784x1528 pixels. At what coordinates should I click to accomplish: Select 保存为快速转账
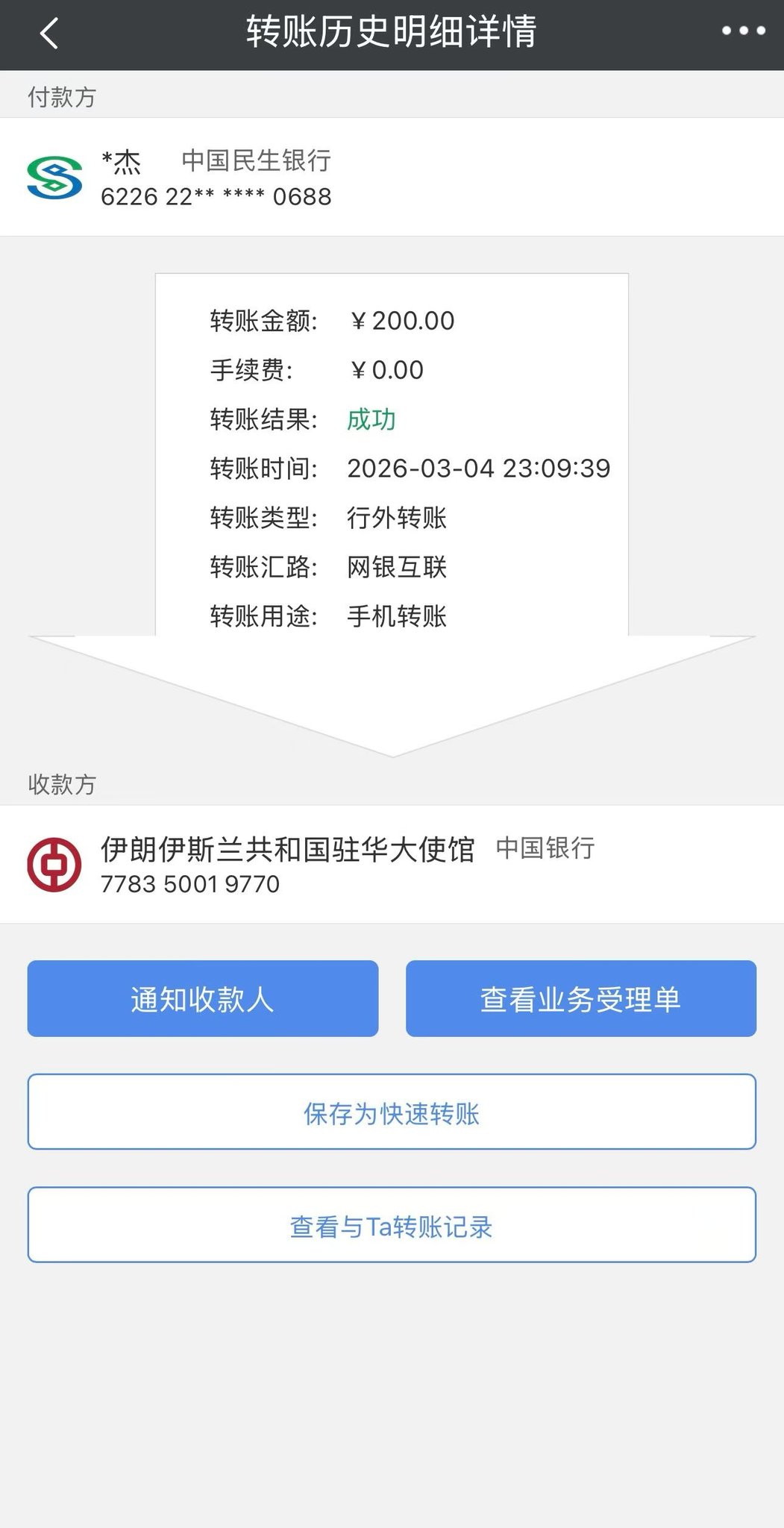(x=392, y=1112)
